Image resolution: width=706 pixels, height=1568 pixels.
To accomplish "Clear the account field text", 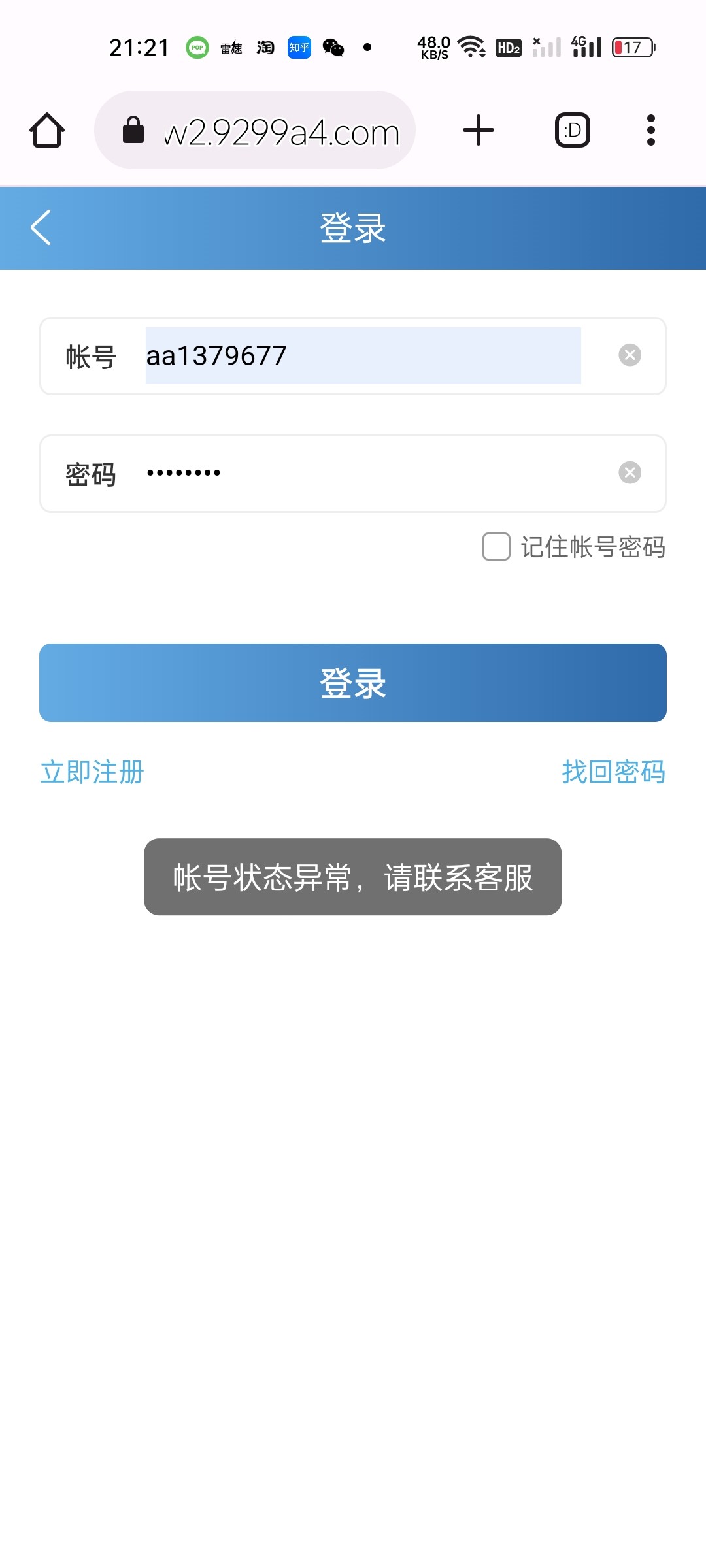I will [x=630, y=355].
